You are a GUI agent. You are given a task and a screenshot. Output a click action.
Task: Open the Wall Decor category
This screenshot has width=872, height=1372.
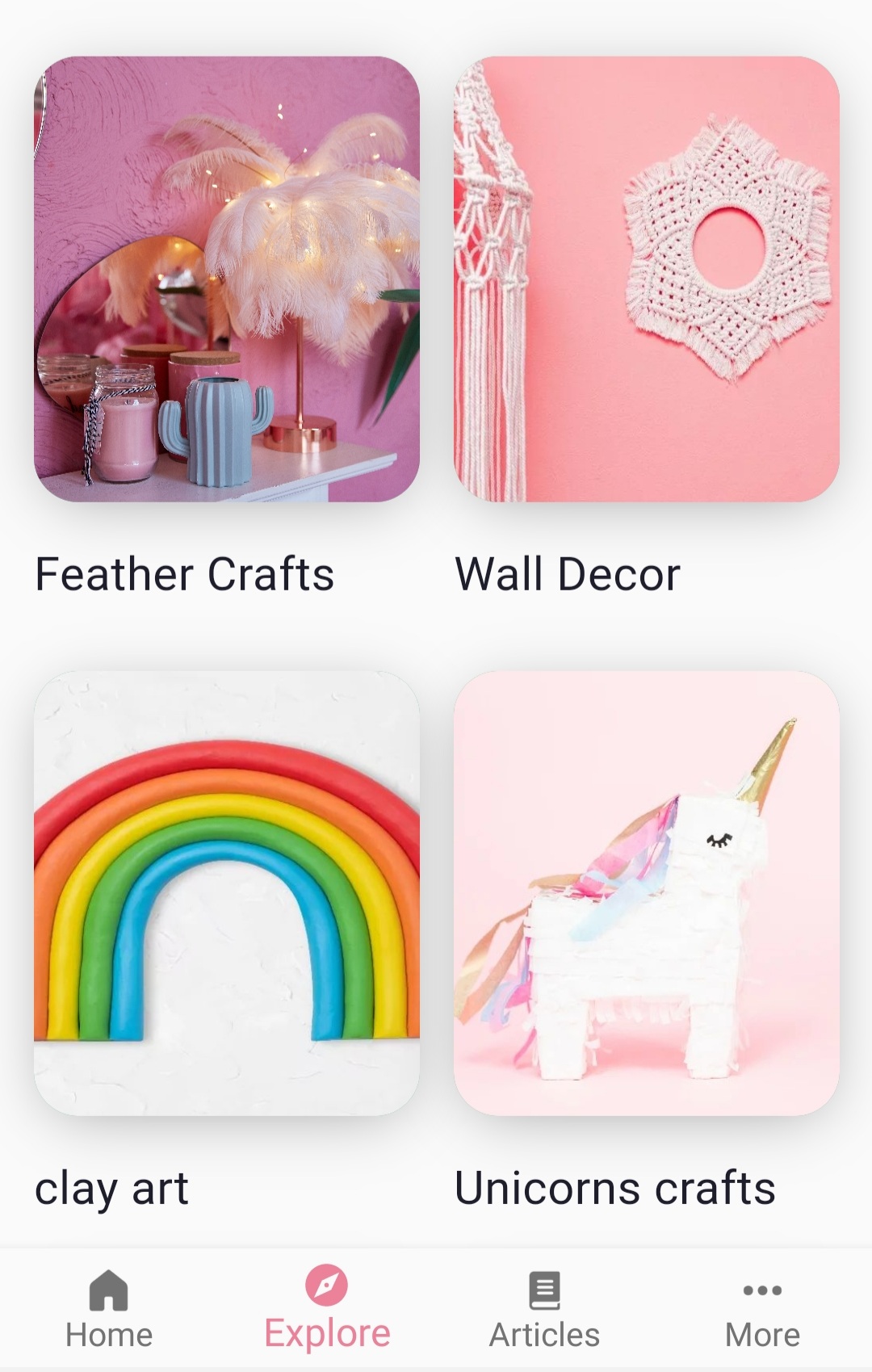click(647, 279)
